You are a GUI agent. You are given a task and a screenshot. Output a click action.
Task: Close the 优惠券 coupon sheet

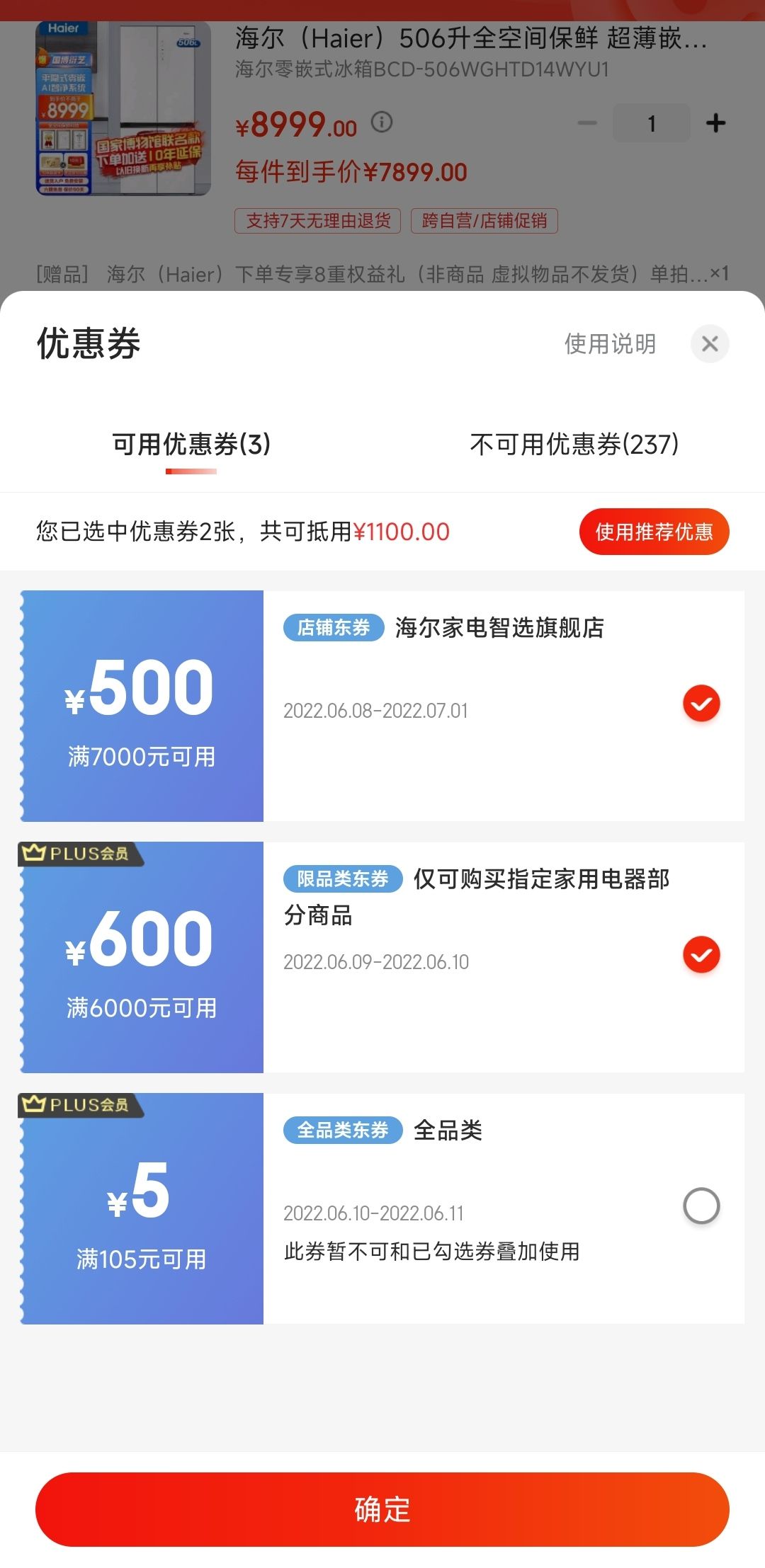click(x=710, y=344)
